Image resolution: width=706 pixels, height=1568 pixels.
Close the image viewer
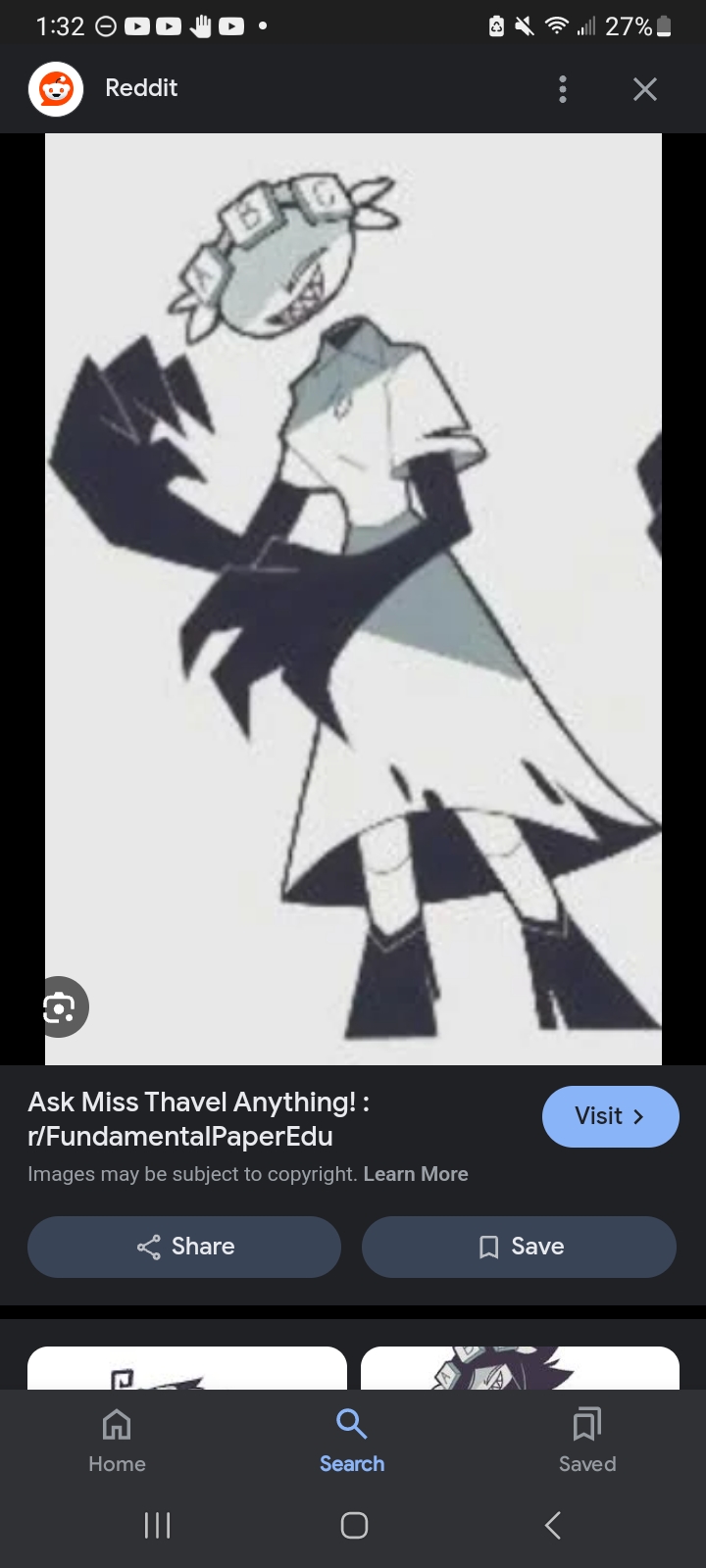644,89
